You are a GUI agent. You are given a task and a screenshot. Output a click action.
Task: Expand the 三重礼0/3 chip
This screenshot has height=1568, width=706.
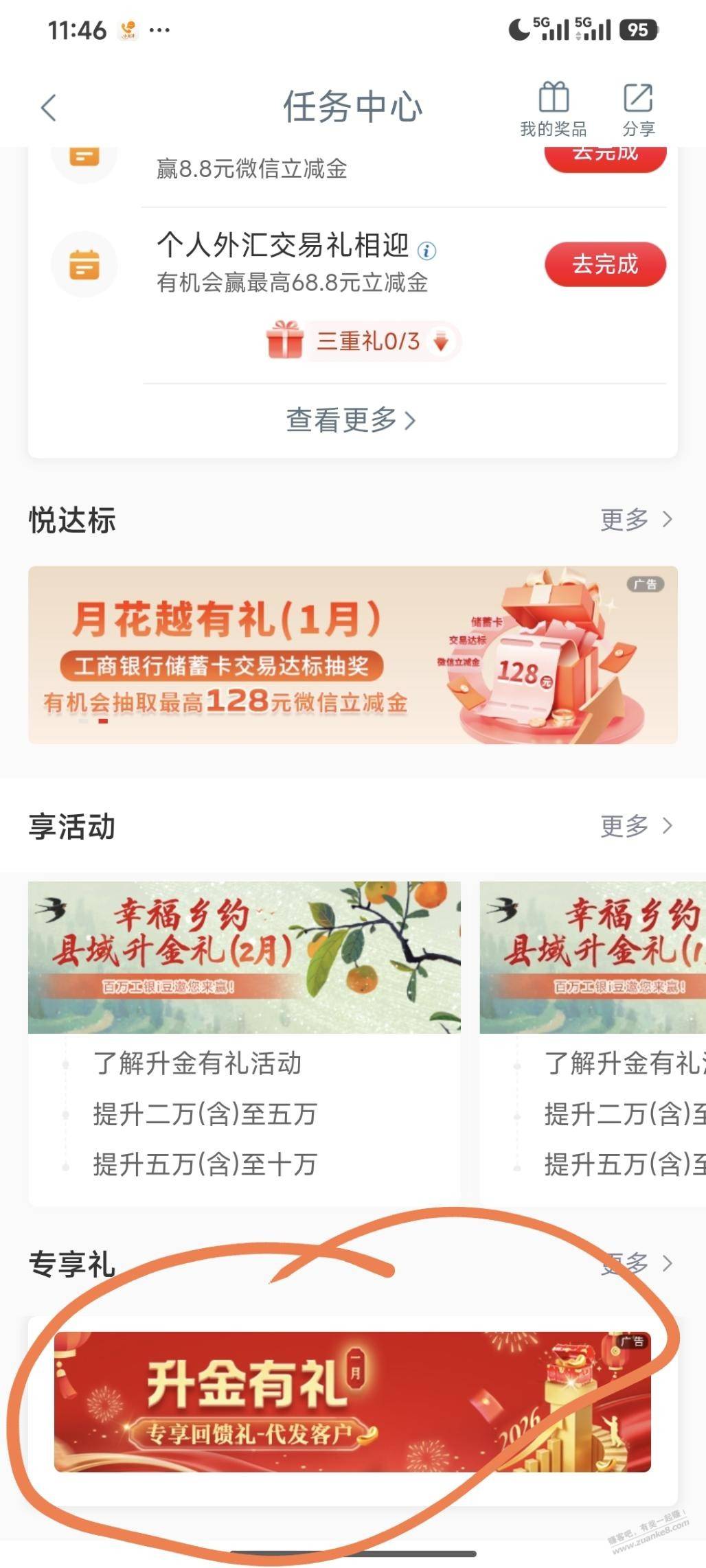(364, 341)
